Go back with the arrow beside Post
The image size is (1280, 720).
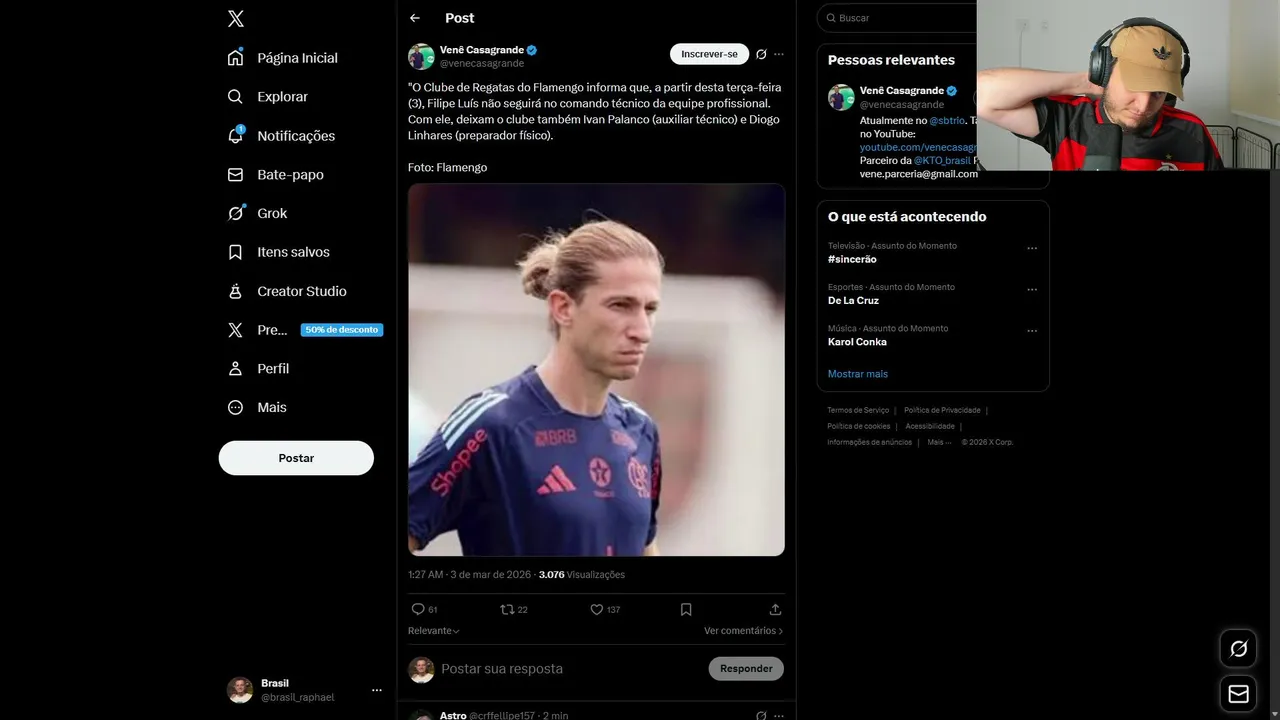coord(415,18)
